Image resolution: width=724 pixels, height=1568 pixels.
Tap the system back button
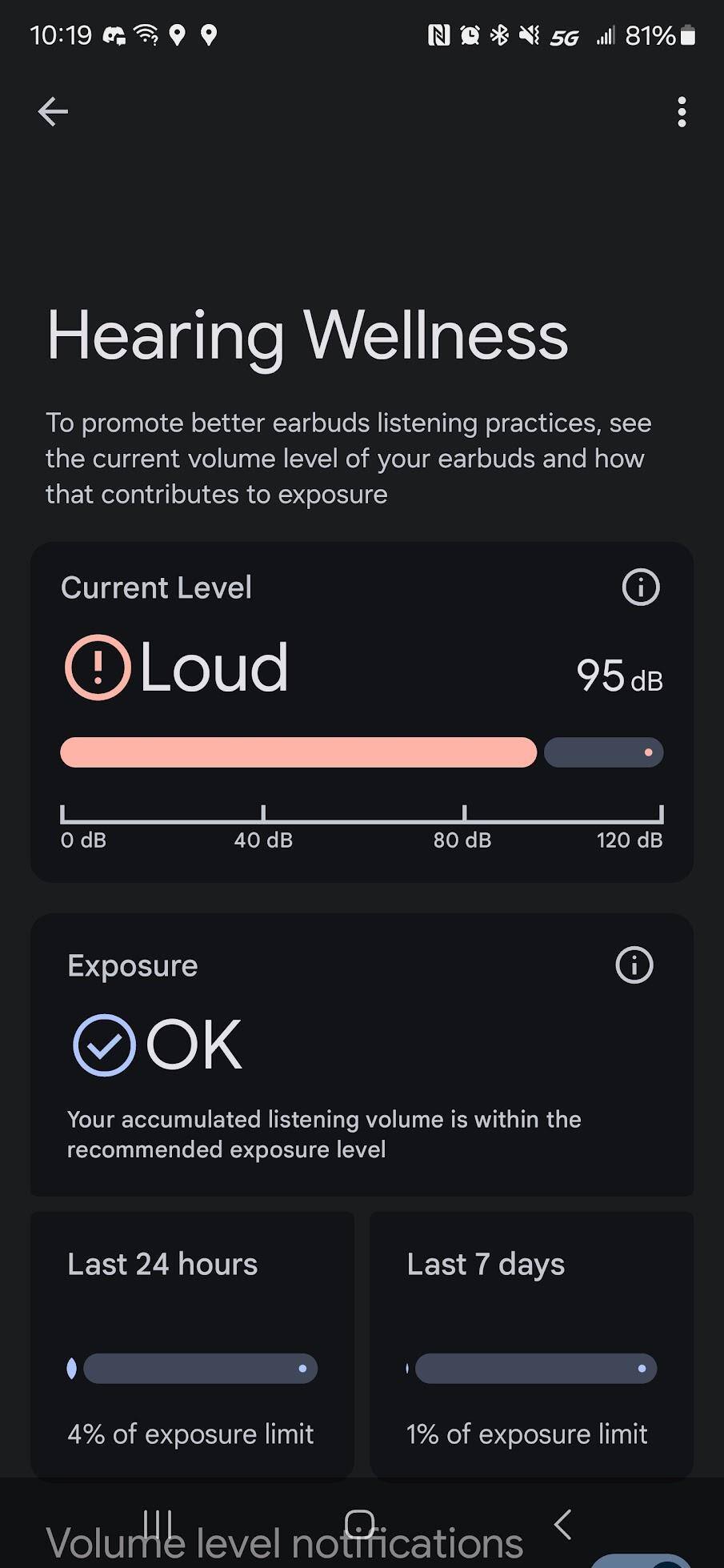point(563,1524)
